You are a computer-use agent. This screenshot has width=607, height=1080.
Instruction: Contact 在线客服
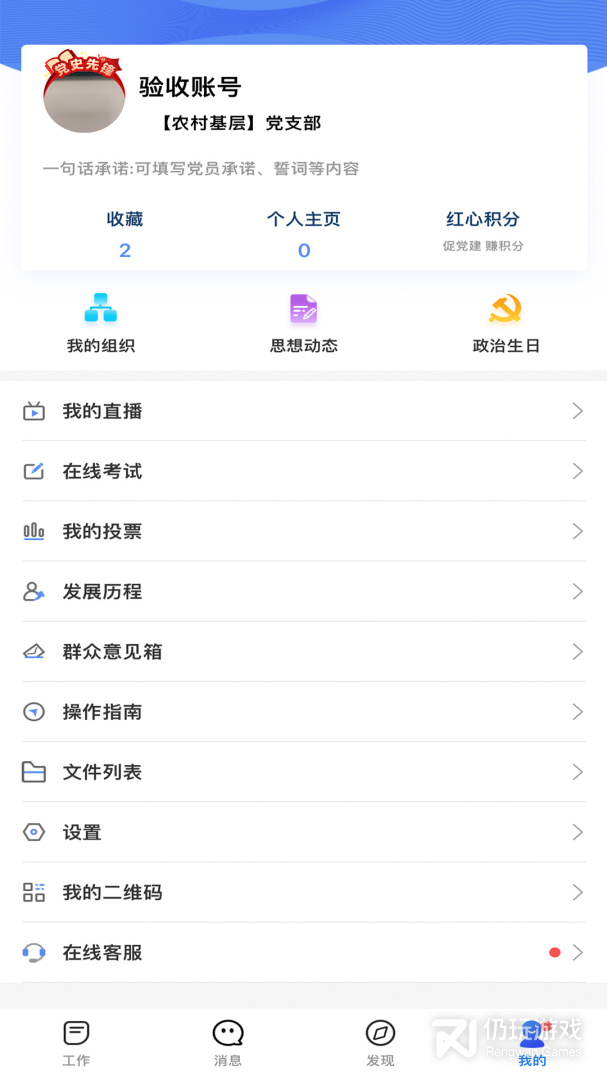click(x=303, y=952)
